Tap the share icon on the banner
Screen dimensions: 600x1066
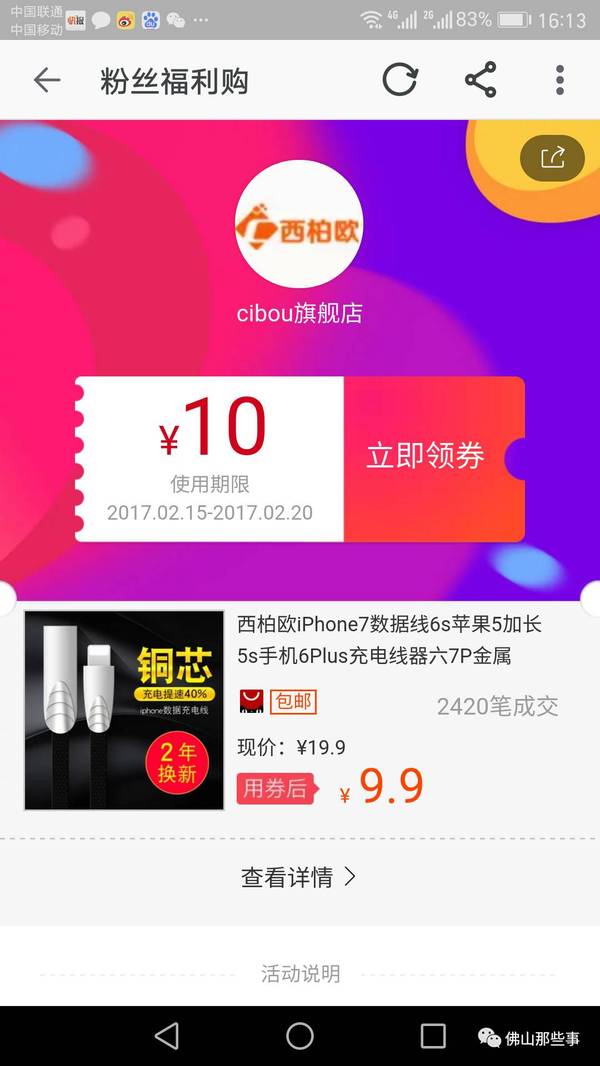(x=552, y=157)
